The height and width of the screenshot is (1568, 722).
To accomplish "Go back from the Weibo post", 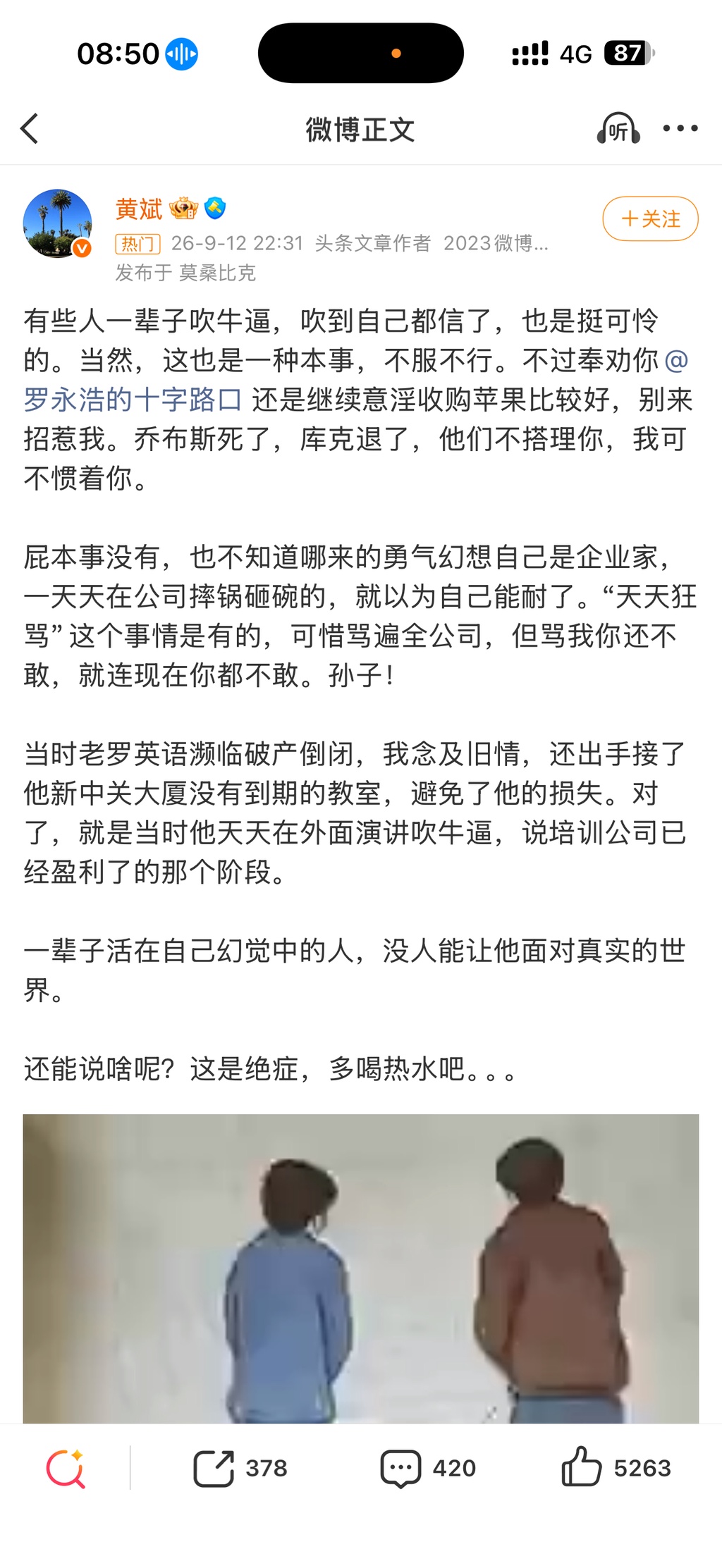I will (30, 129).
